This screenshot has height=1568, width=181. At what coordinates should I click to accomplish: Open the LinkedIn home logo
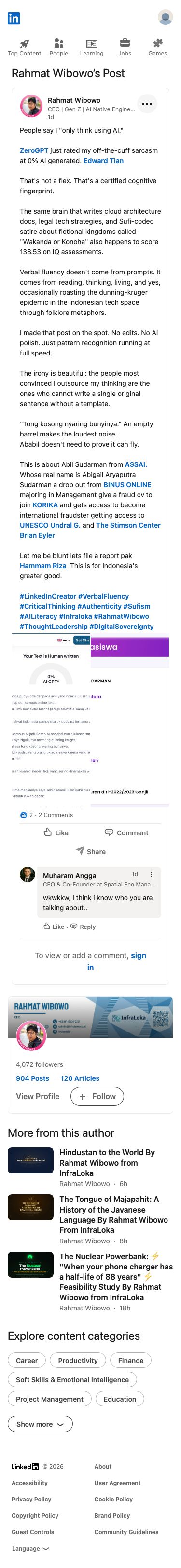click(x=14, y=18)
